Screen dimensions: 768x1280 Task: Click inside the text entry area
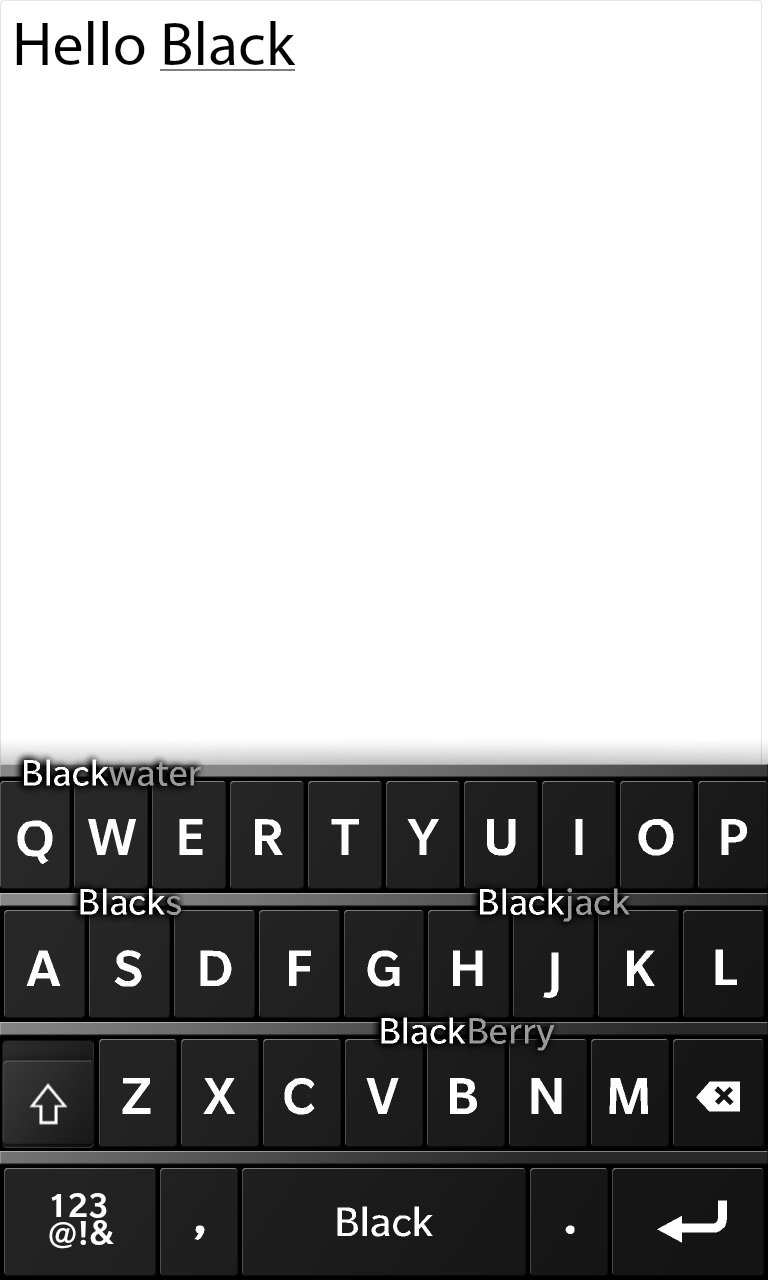(384, 400)
